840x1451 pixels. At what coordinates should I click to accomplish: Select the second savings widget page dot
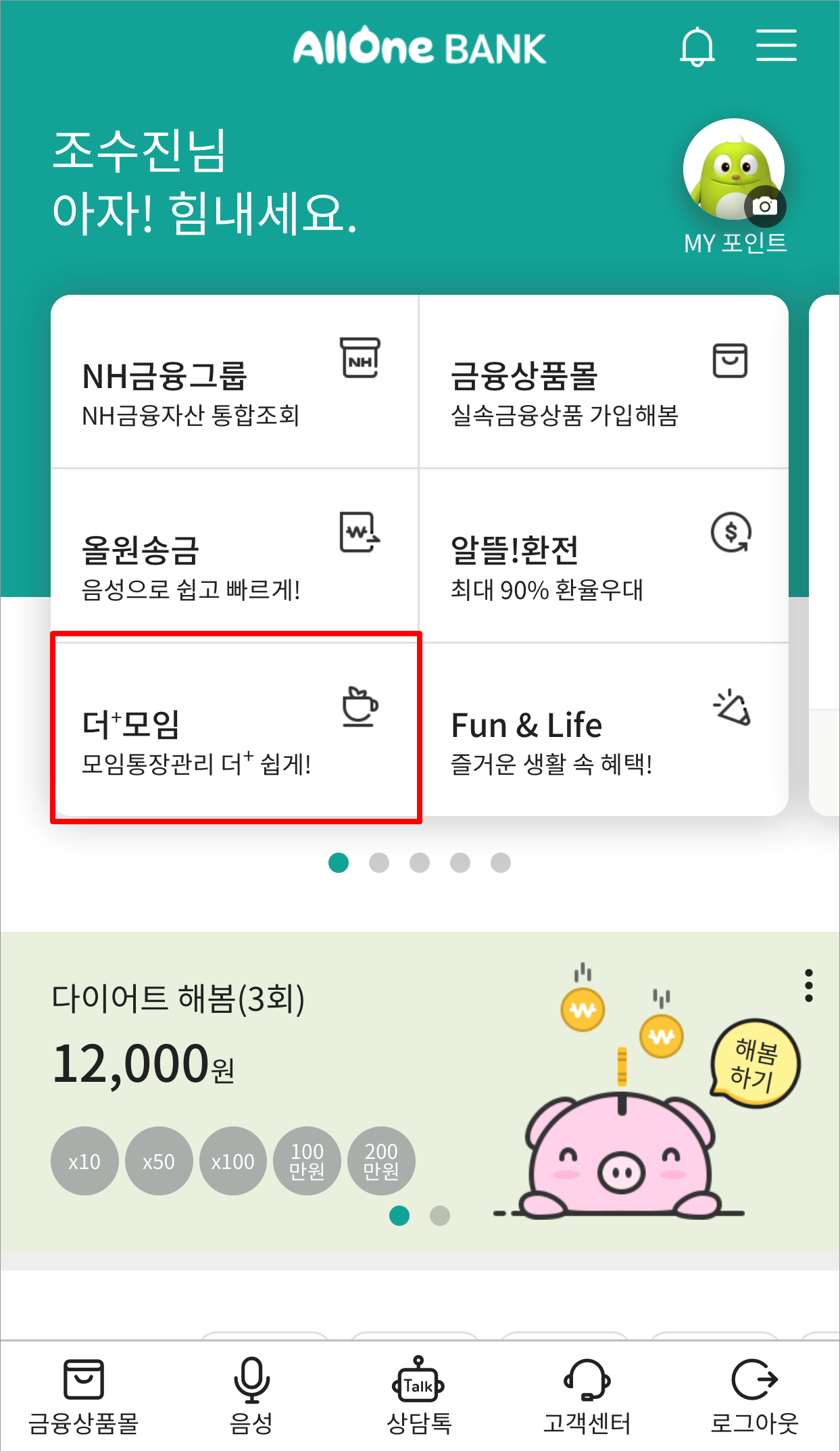click(439, 1216)
